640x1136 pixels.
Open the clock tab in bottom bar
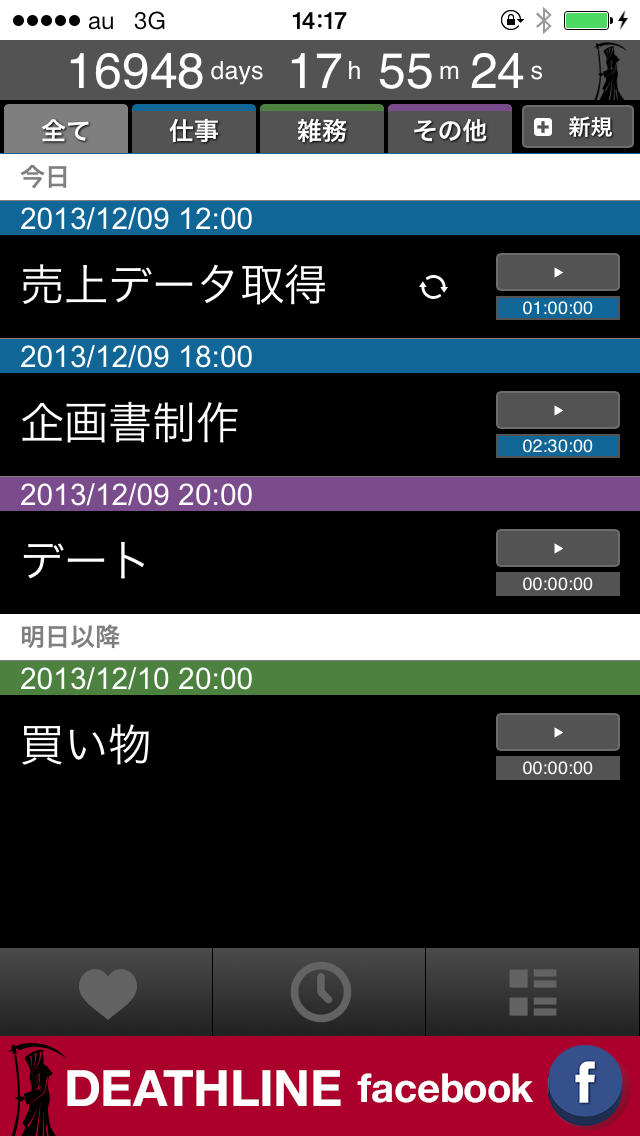coord(320,993)
